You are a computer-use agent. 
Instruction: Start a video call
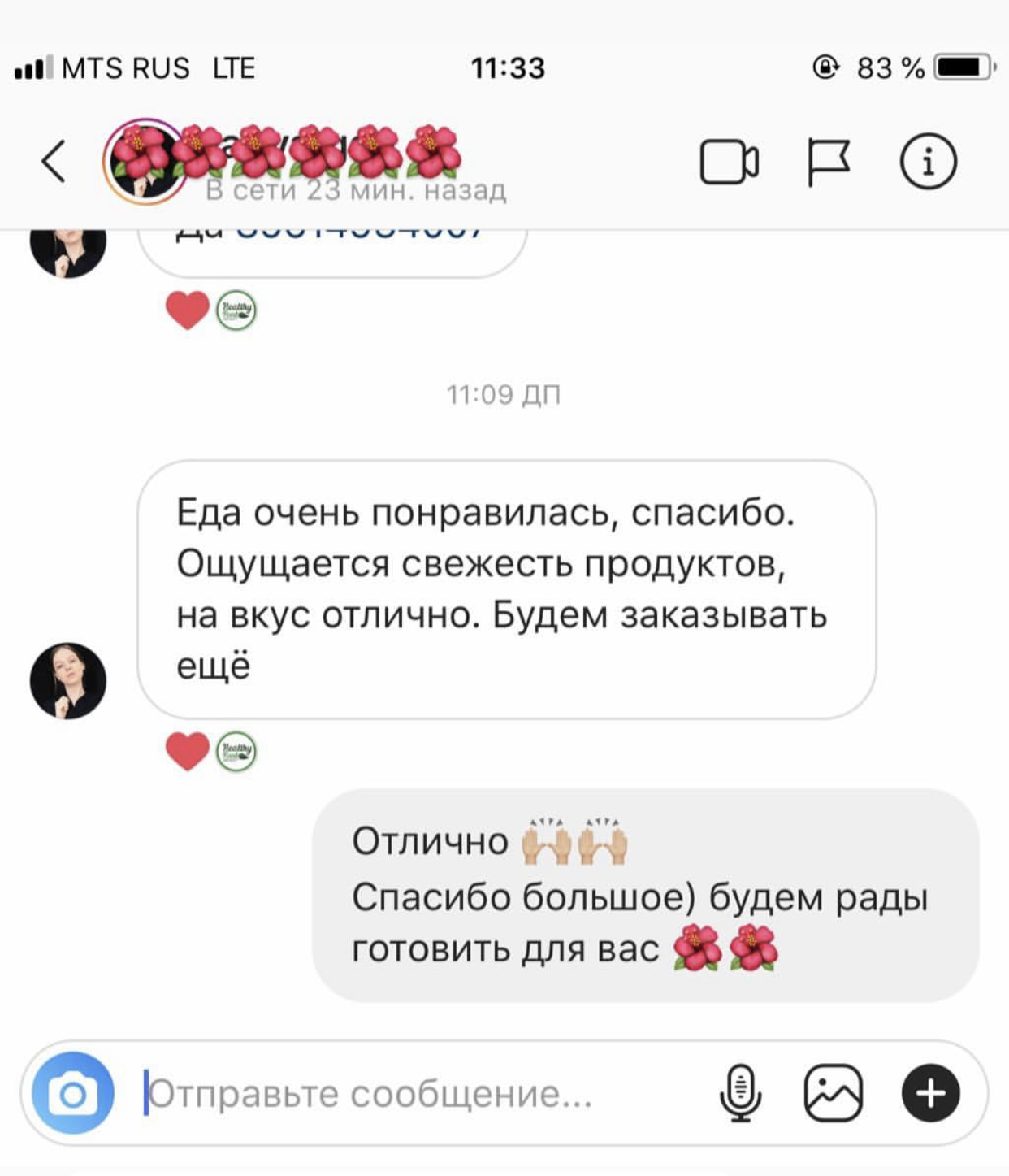tap(729, 163)
